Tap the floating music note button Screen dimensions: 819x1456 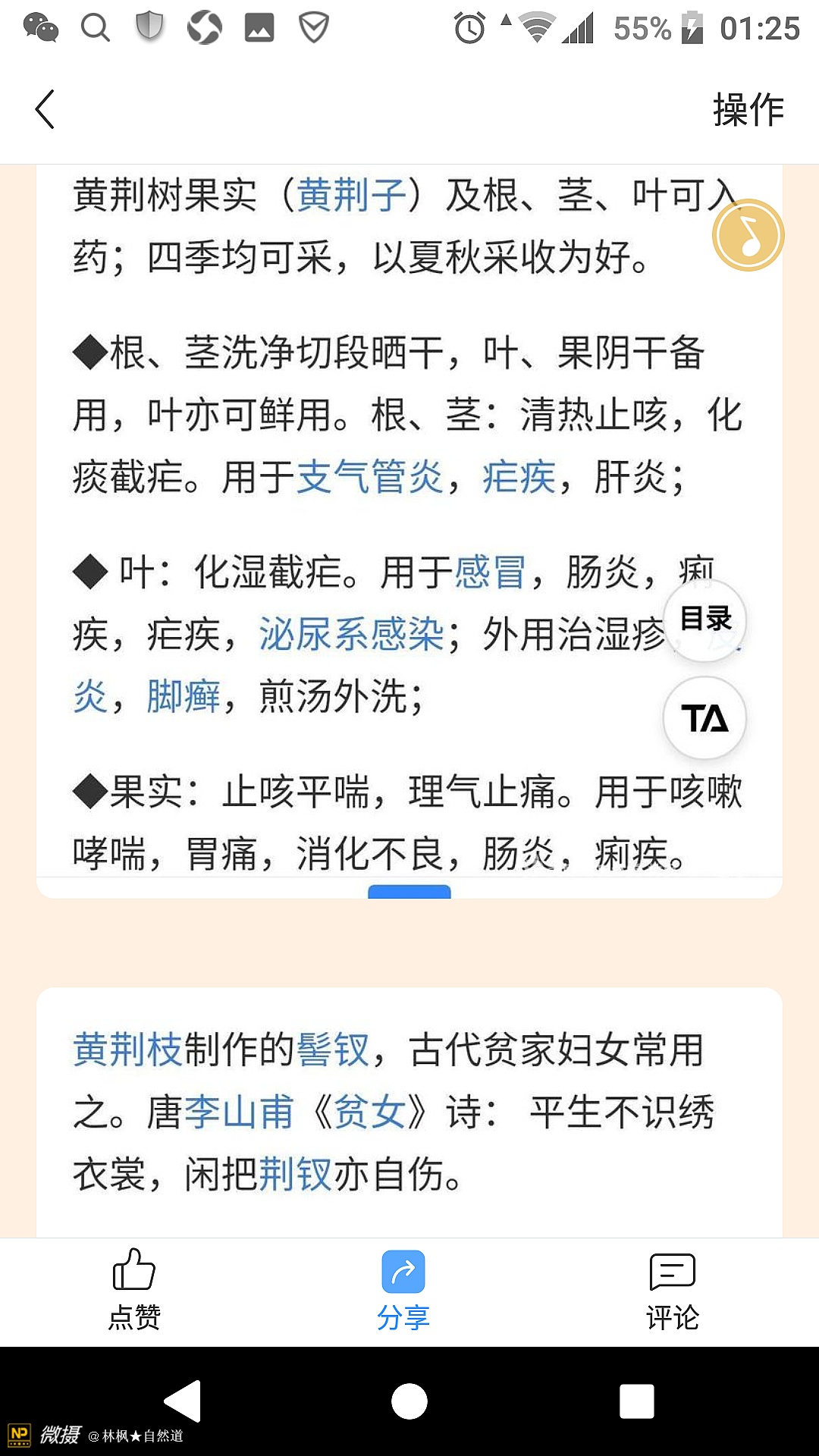coord(748,235)
